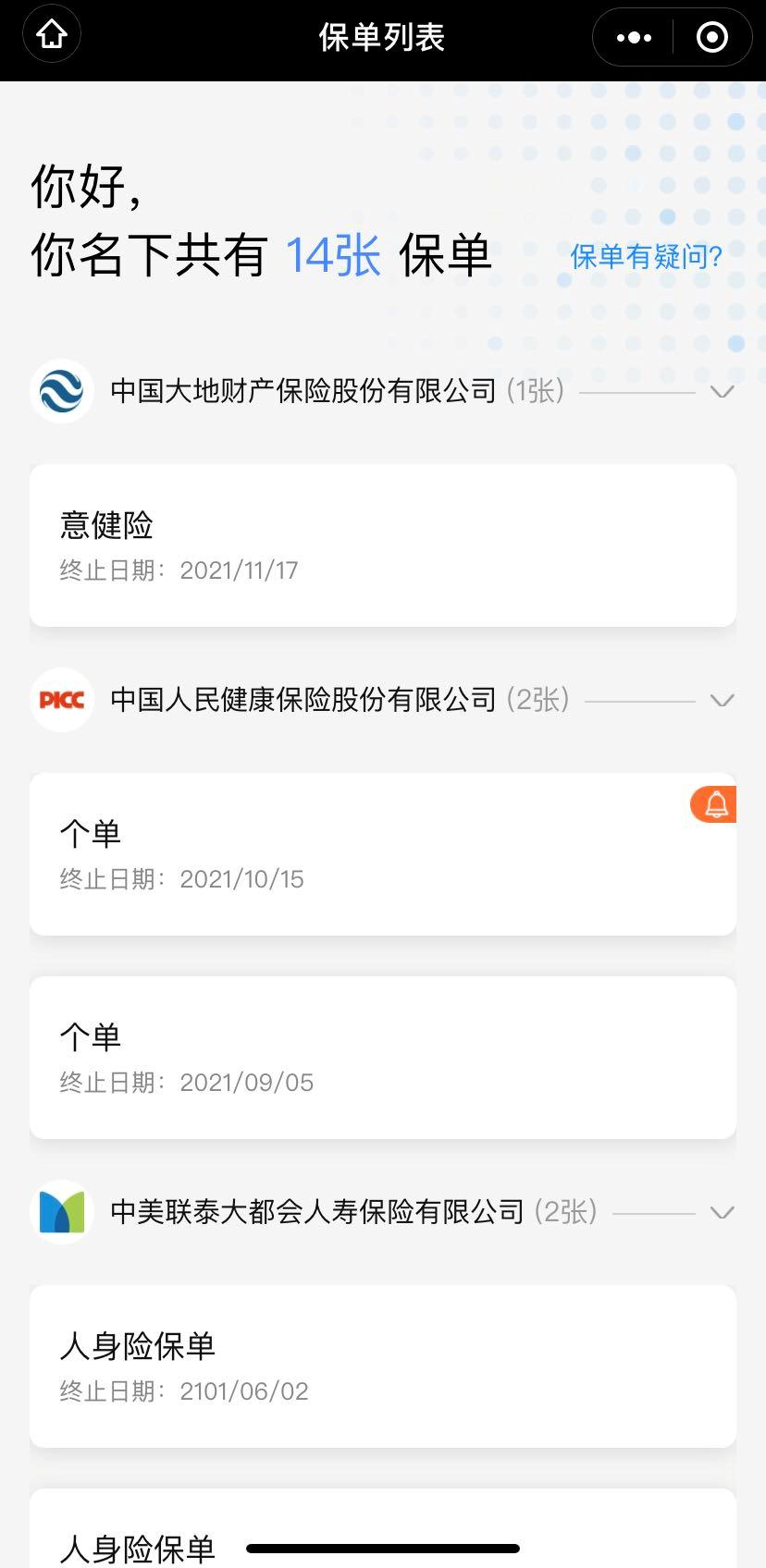Open the 个单 policy ending 2021/10/15

382,854
